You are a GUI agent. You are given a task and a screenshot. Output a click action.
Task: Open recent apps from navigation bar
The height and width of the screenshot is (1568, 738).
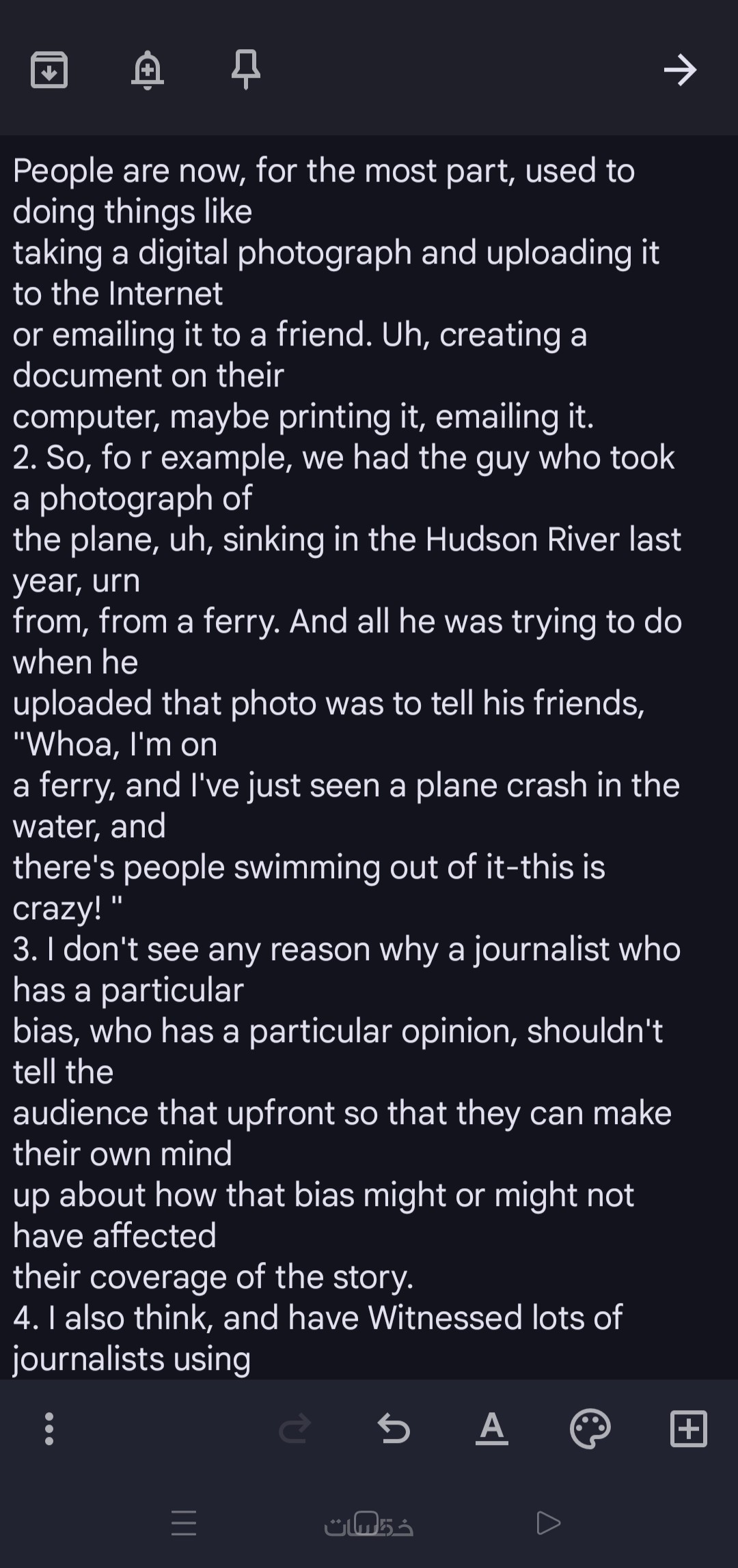tap(184, 1523)
